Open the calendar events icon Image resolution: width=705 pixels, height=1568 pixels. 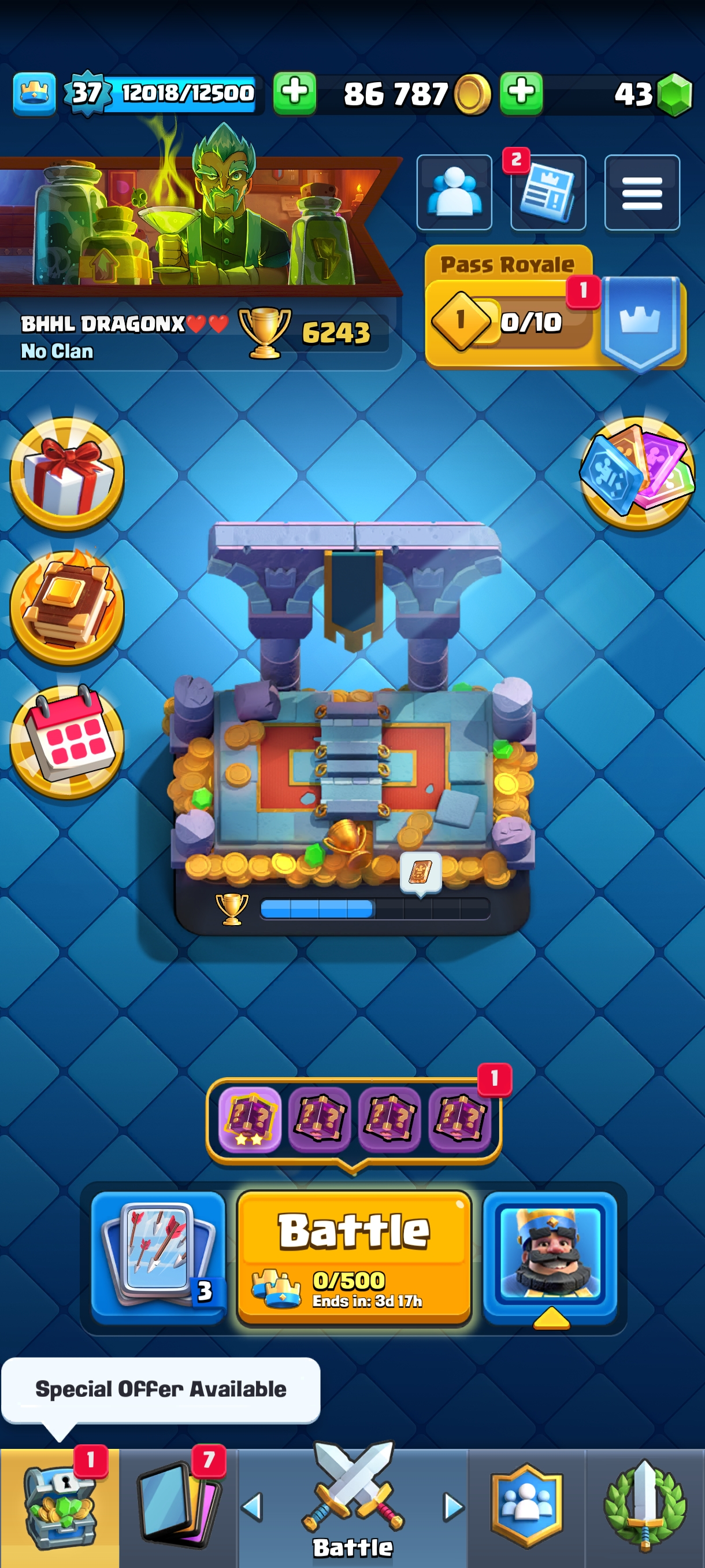[x=67, y=740]
